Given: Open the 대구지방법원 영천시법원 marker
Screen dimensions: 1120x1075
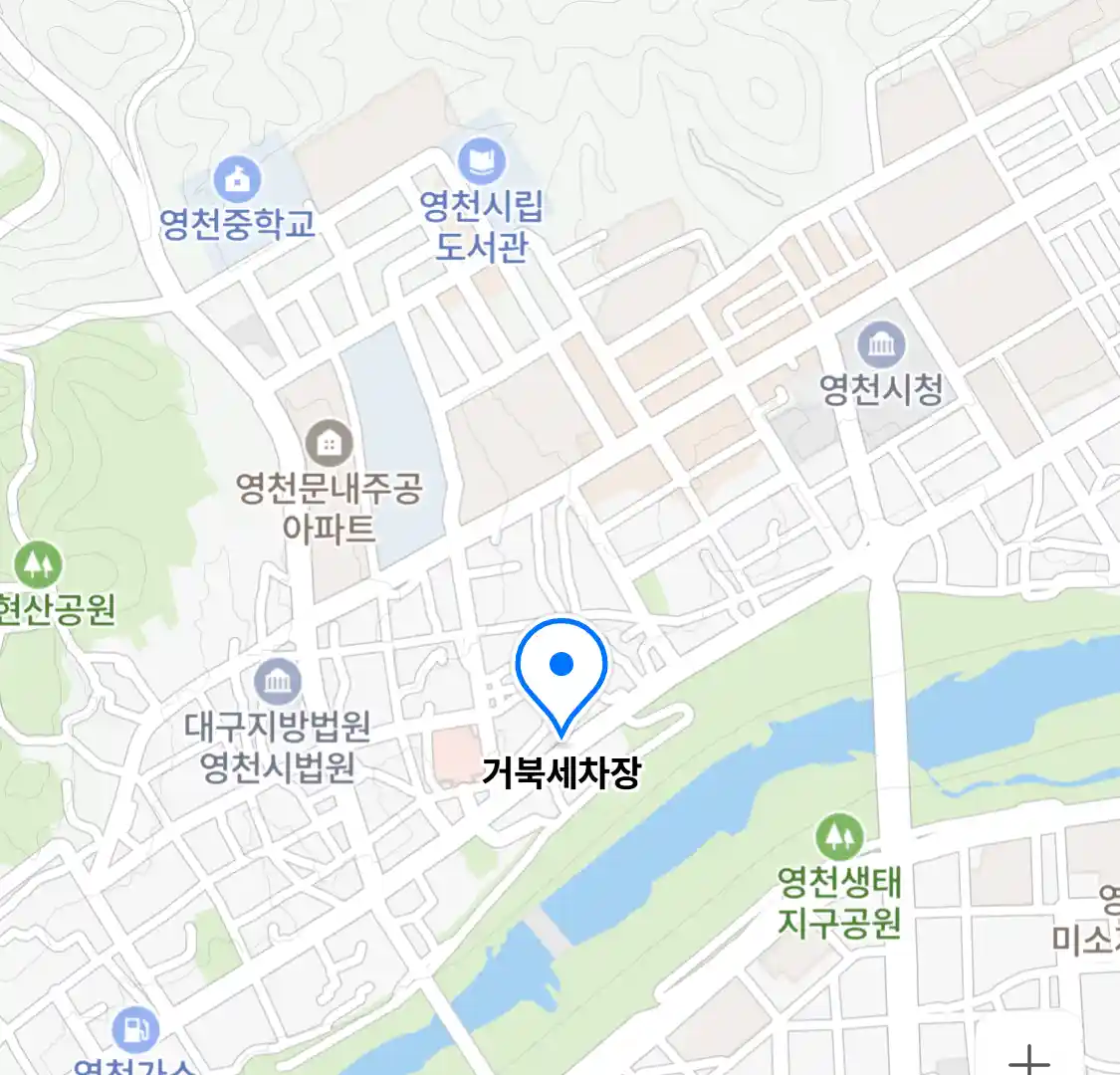Looking at the screenshot, I should (x=278, y=683).
